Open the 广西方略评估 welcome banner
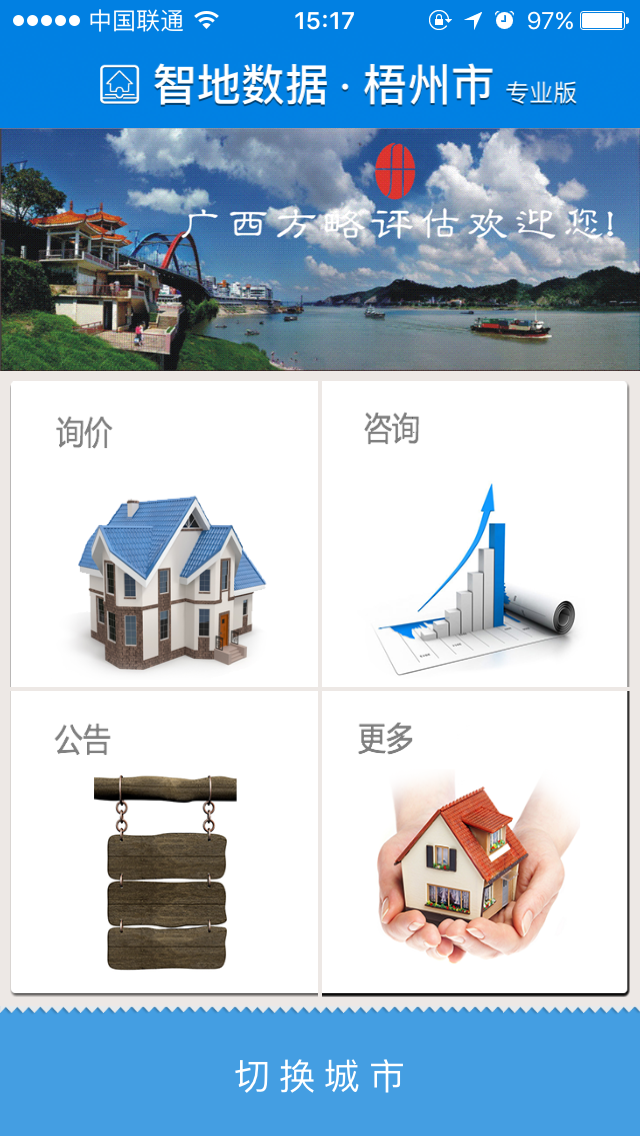 (320, 250)
